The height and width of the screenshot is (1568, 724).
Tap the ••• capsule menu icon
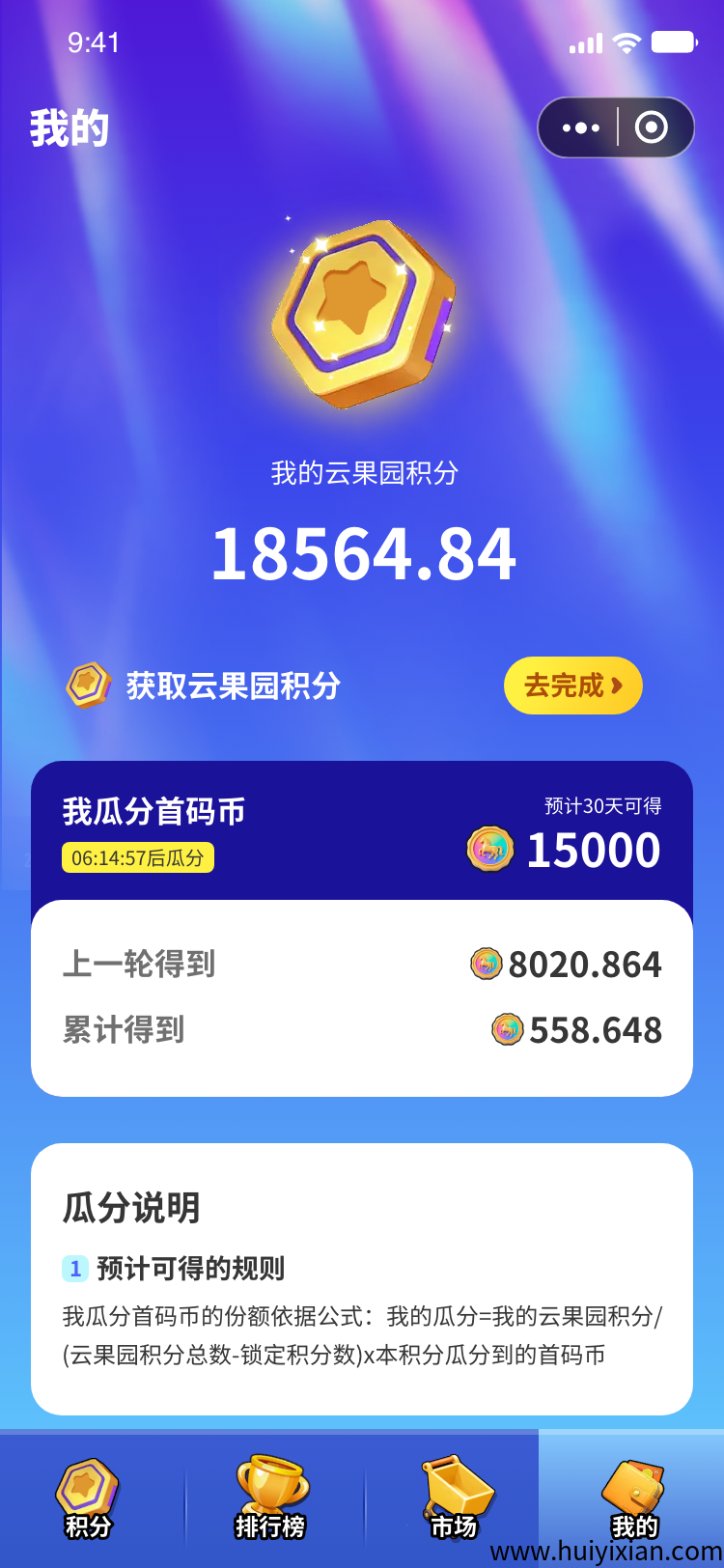pyautogui.click(x=579, y=126)
